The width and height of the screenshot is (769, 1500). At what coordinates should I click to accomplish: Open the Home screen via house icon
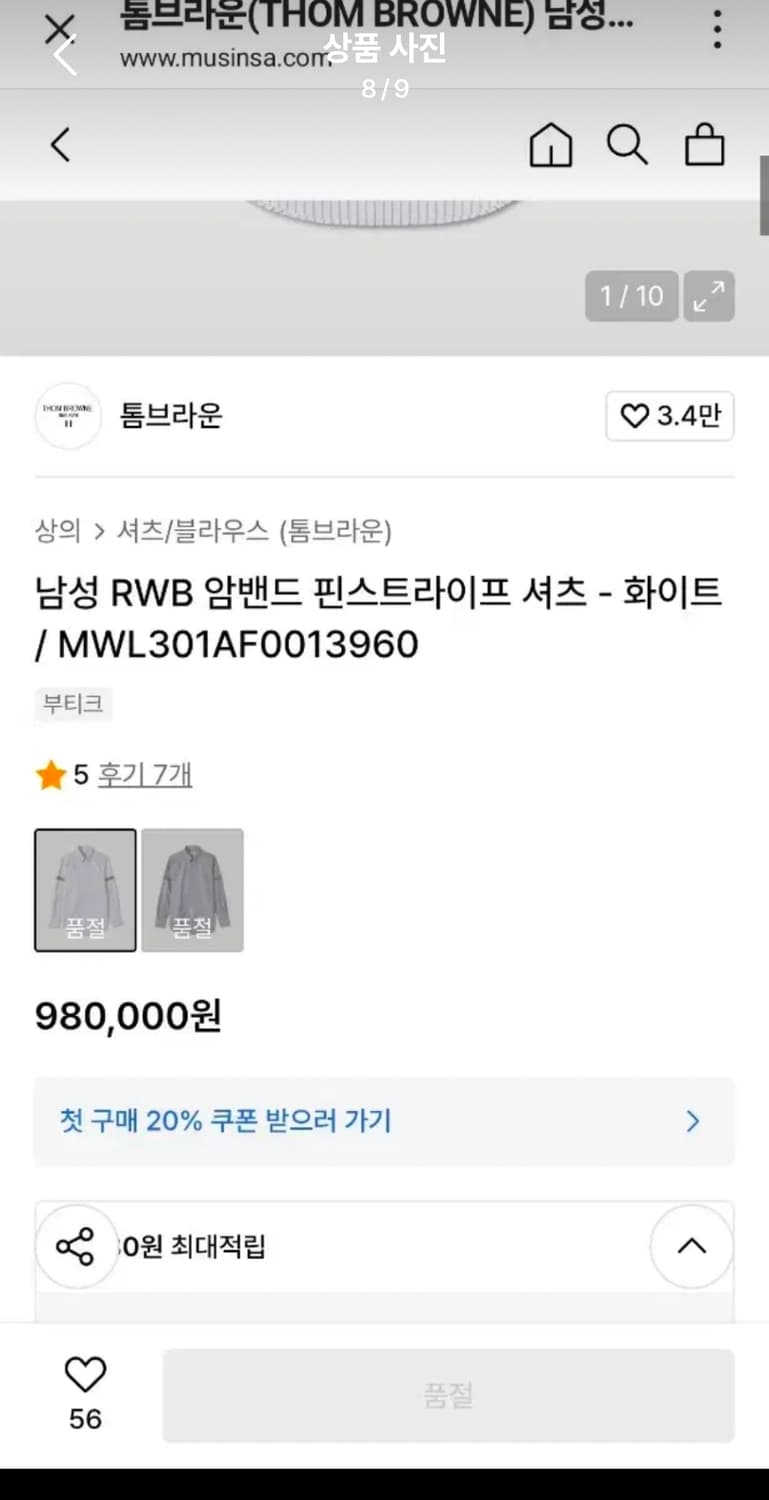point(550,145)
